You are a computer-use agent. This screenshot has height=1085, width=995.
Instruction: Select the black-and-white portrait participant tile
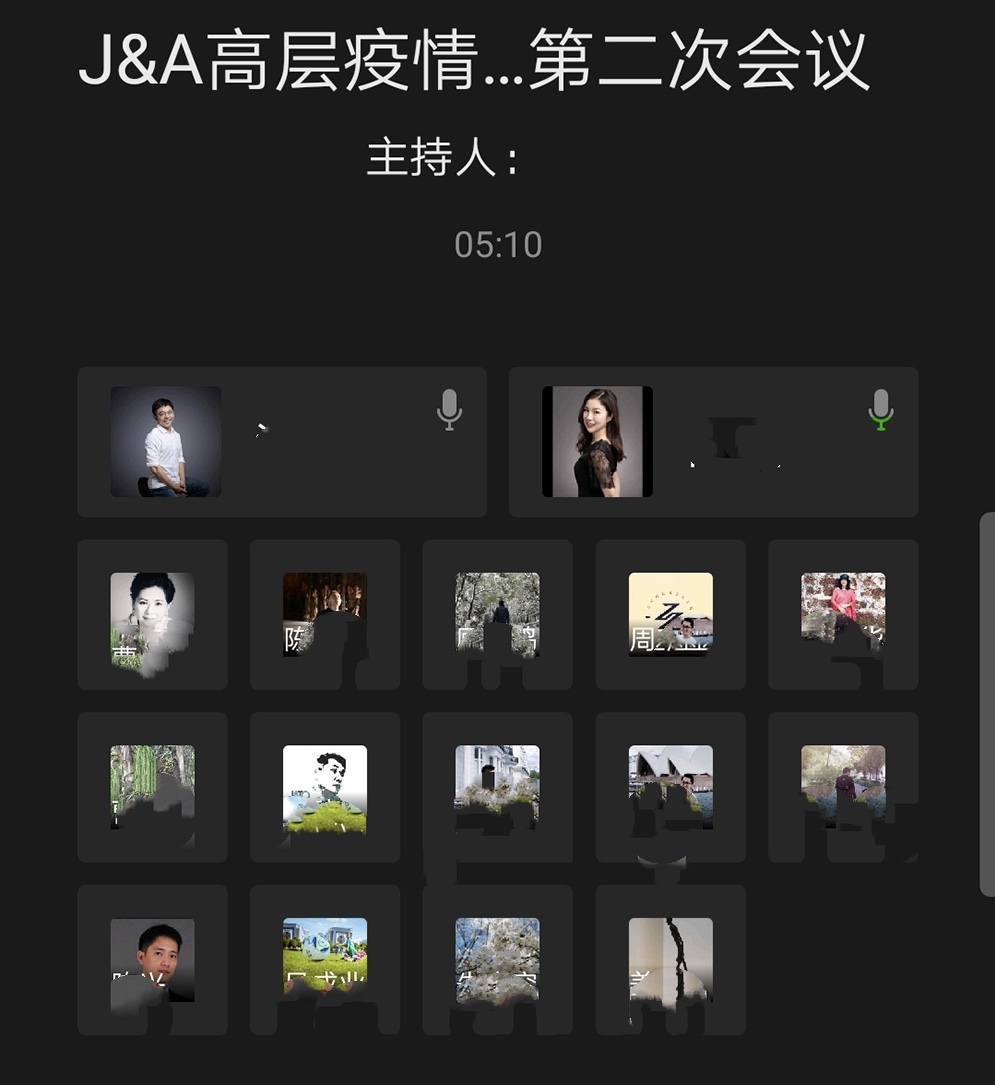(152, 613)
